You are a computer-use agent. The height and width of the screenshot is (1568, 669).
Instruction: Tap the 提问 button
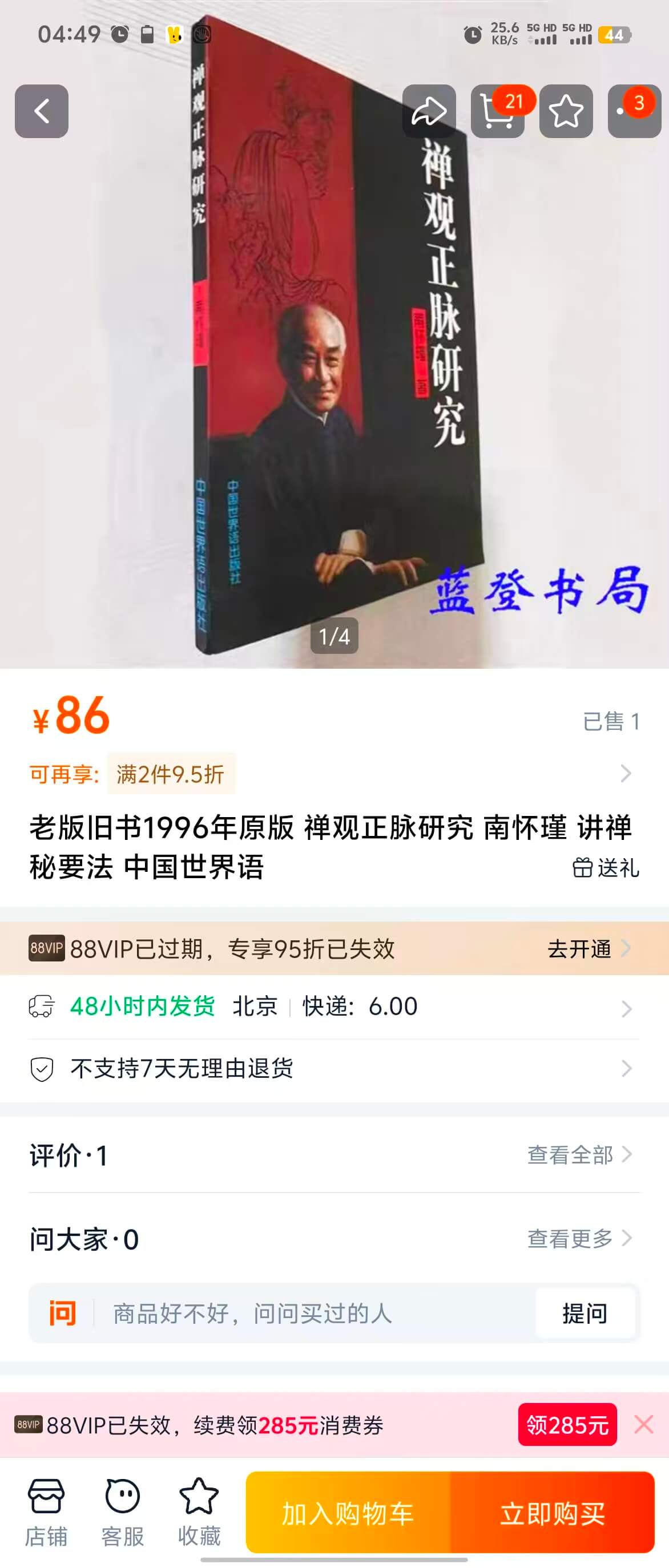pyautogui.click(x=585, y=1314)
